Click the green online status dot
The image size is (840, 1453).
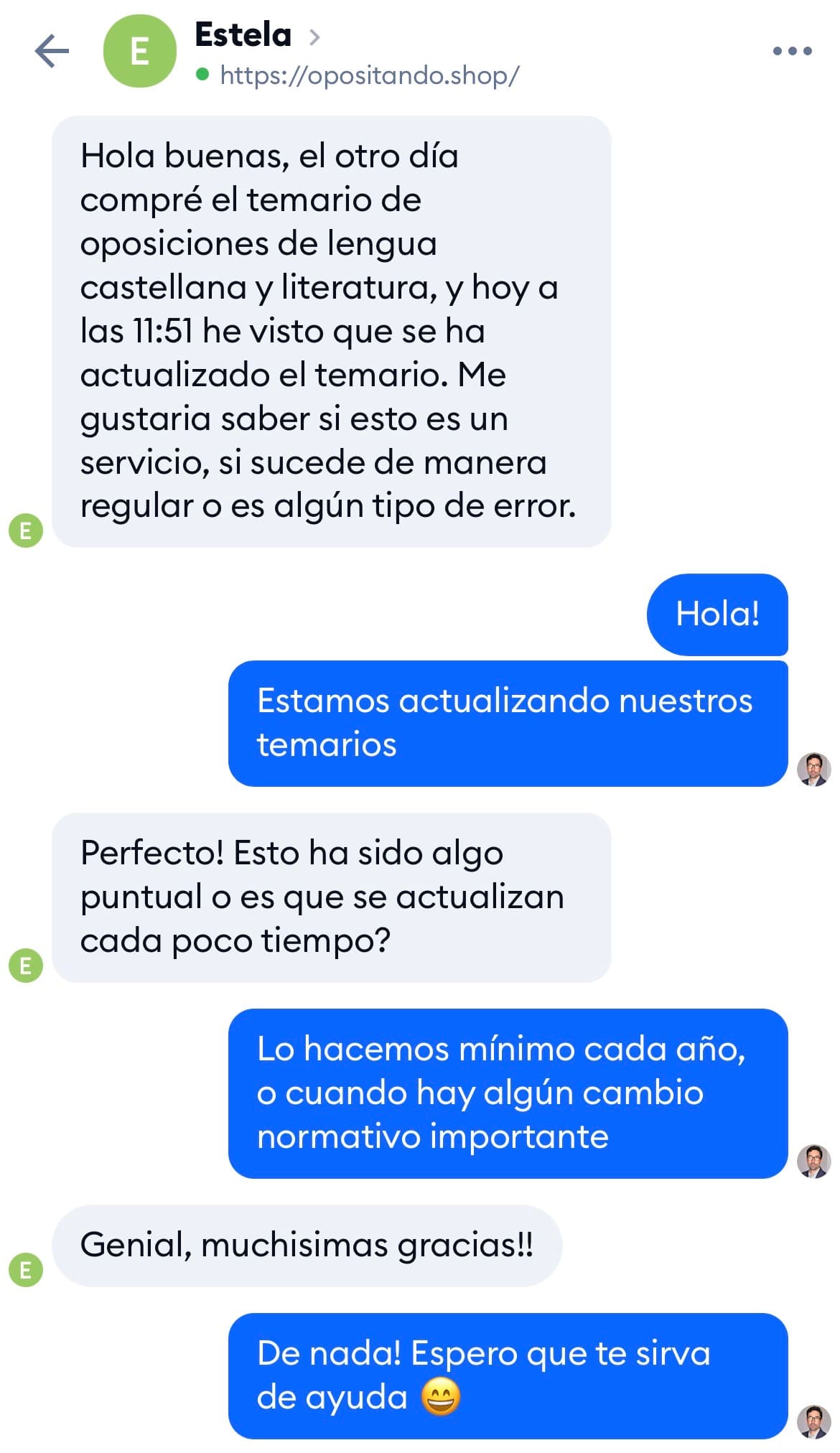click(202, 74)
